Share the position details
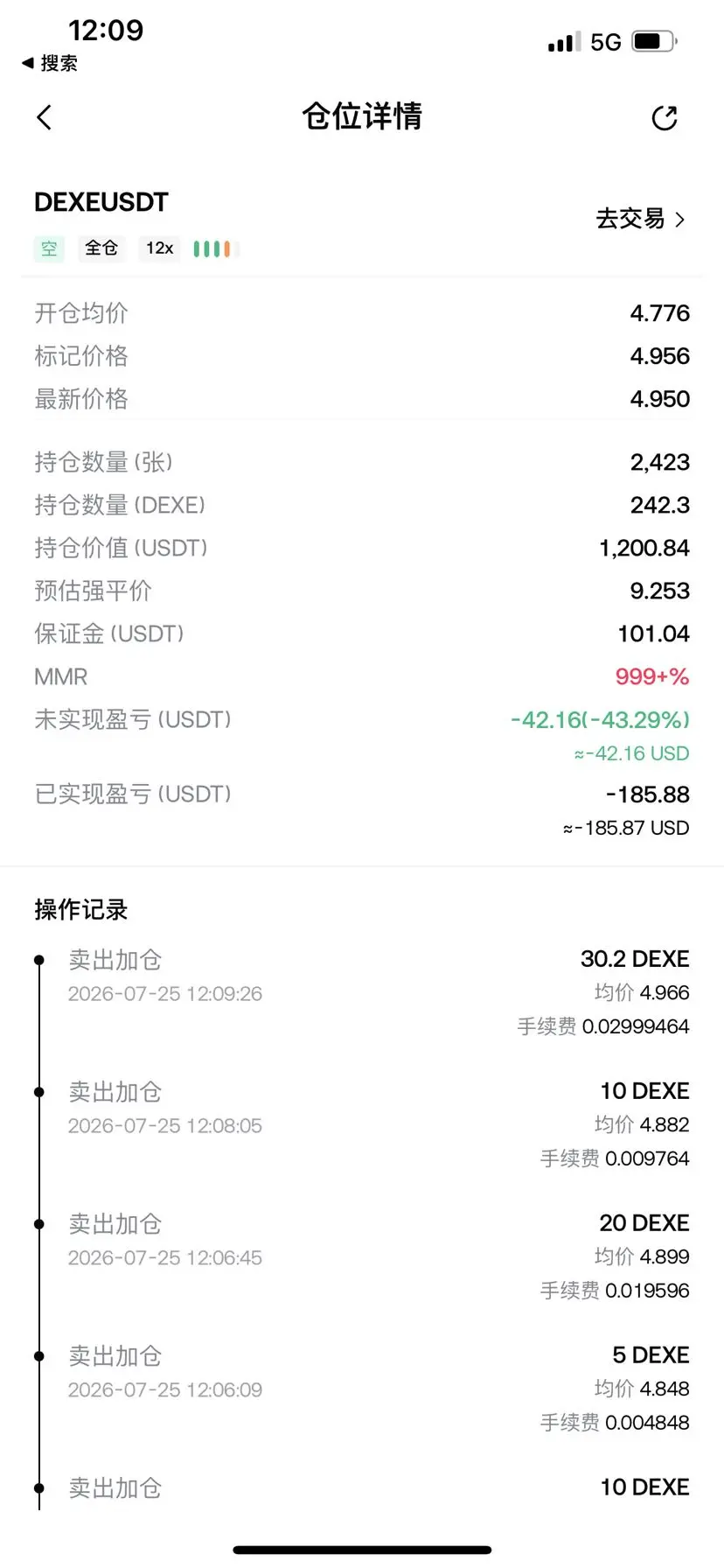 [665, 118]
